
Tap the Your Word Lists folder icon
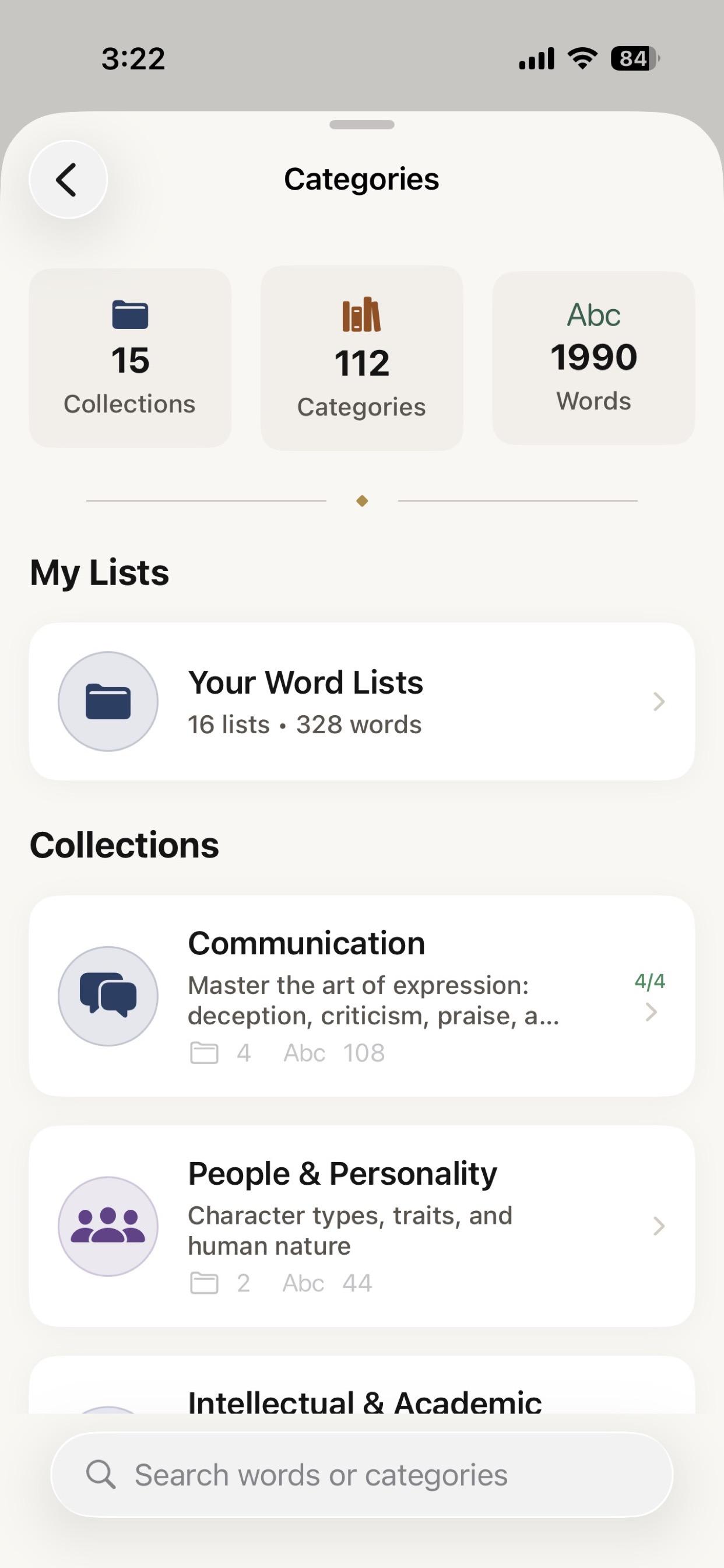[108, 701]
